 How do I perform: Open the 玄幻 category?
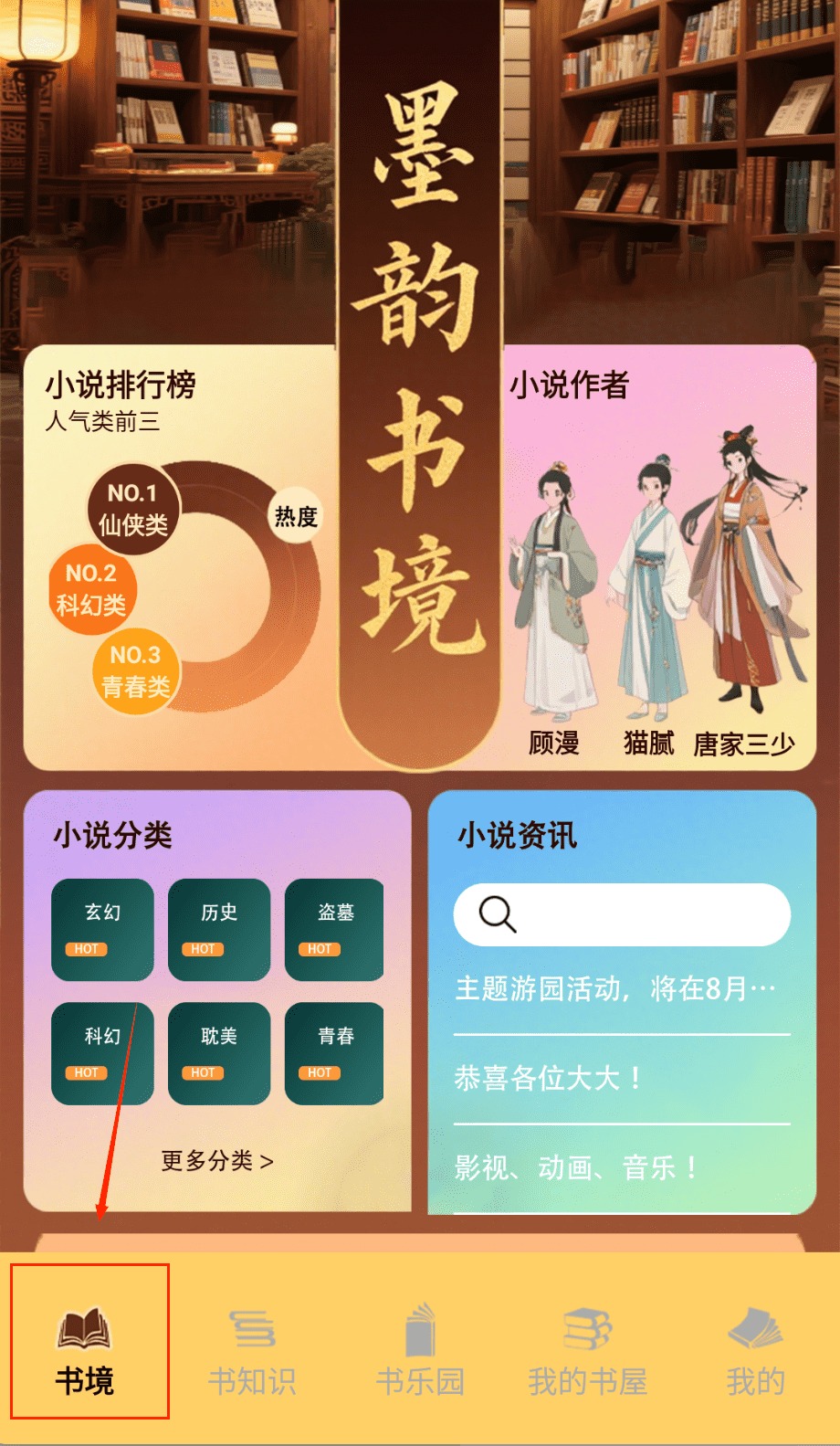tap(102, 929)
